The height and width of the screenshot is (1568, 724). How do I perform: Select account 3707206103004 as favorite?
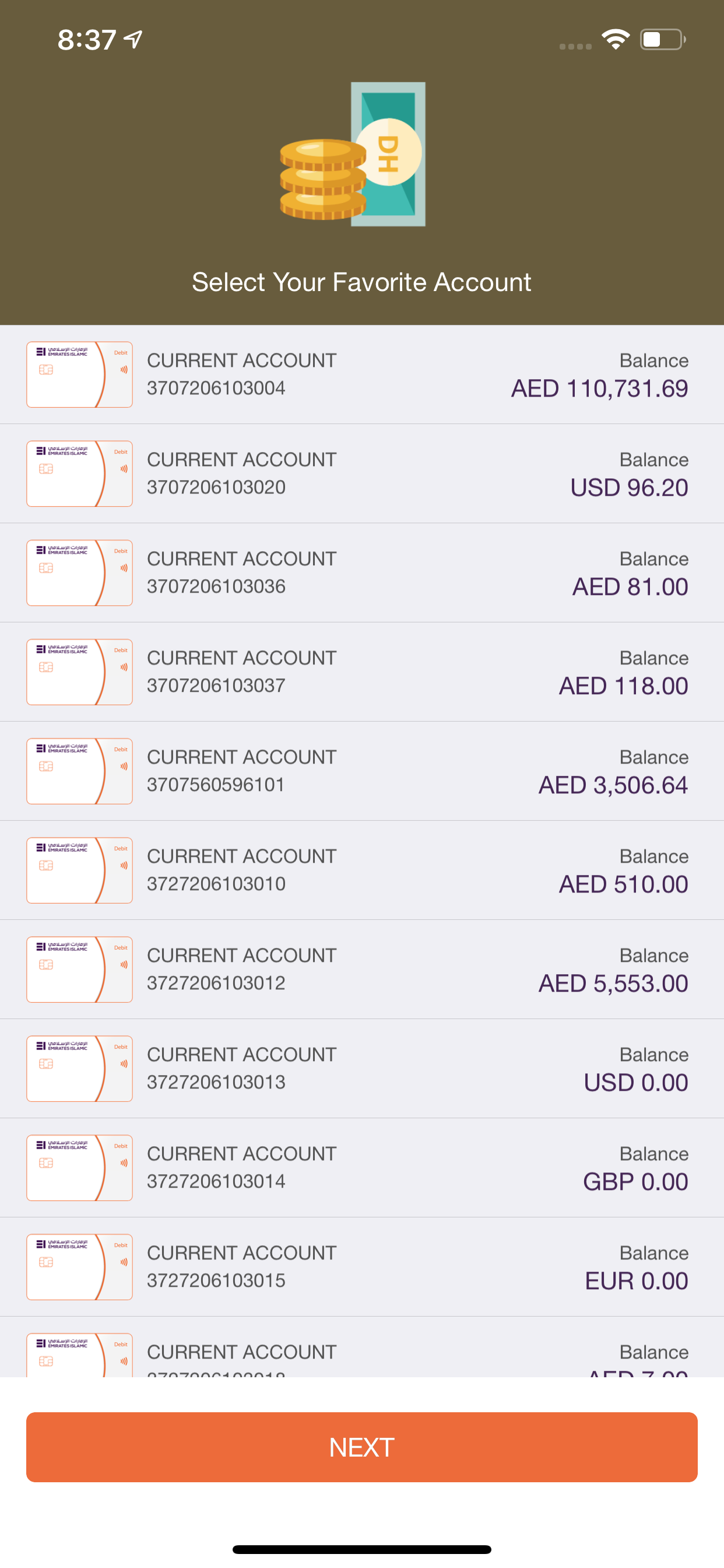coord(362,374)
